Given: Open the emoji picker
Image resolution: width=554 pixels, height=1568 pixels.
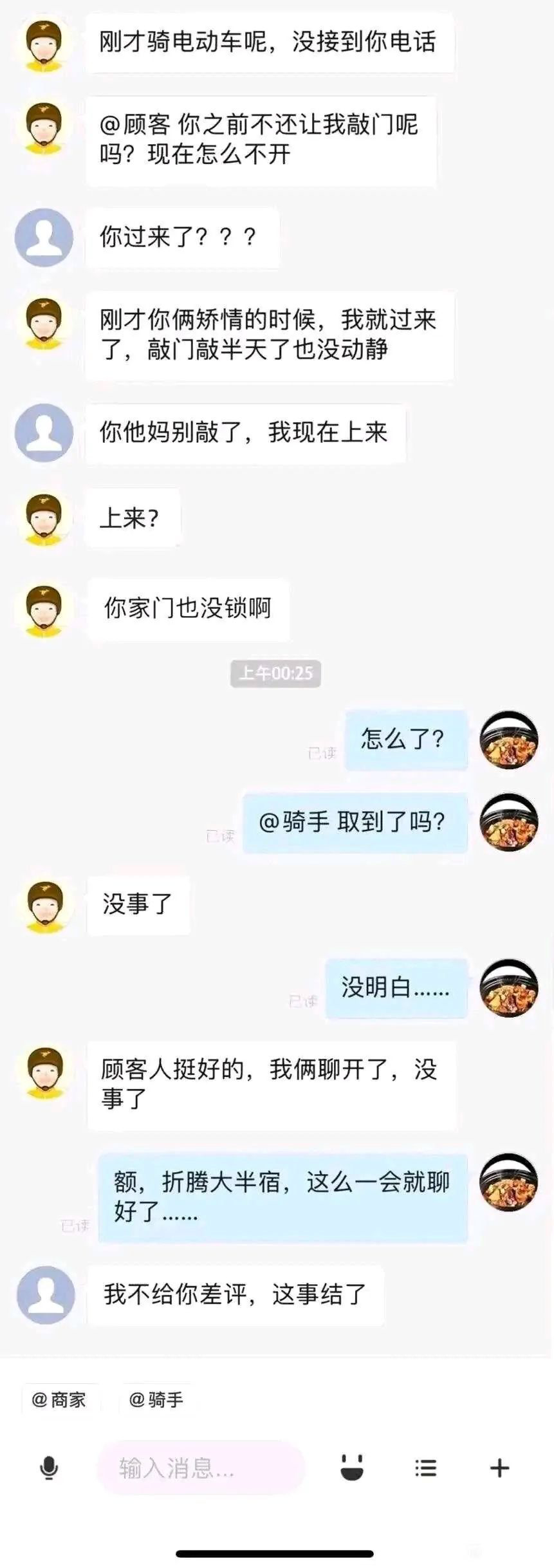Looking at the screenshot, I should coord(352,1468).
